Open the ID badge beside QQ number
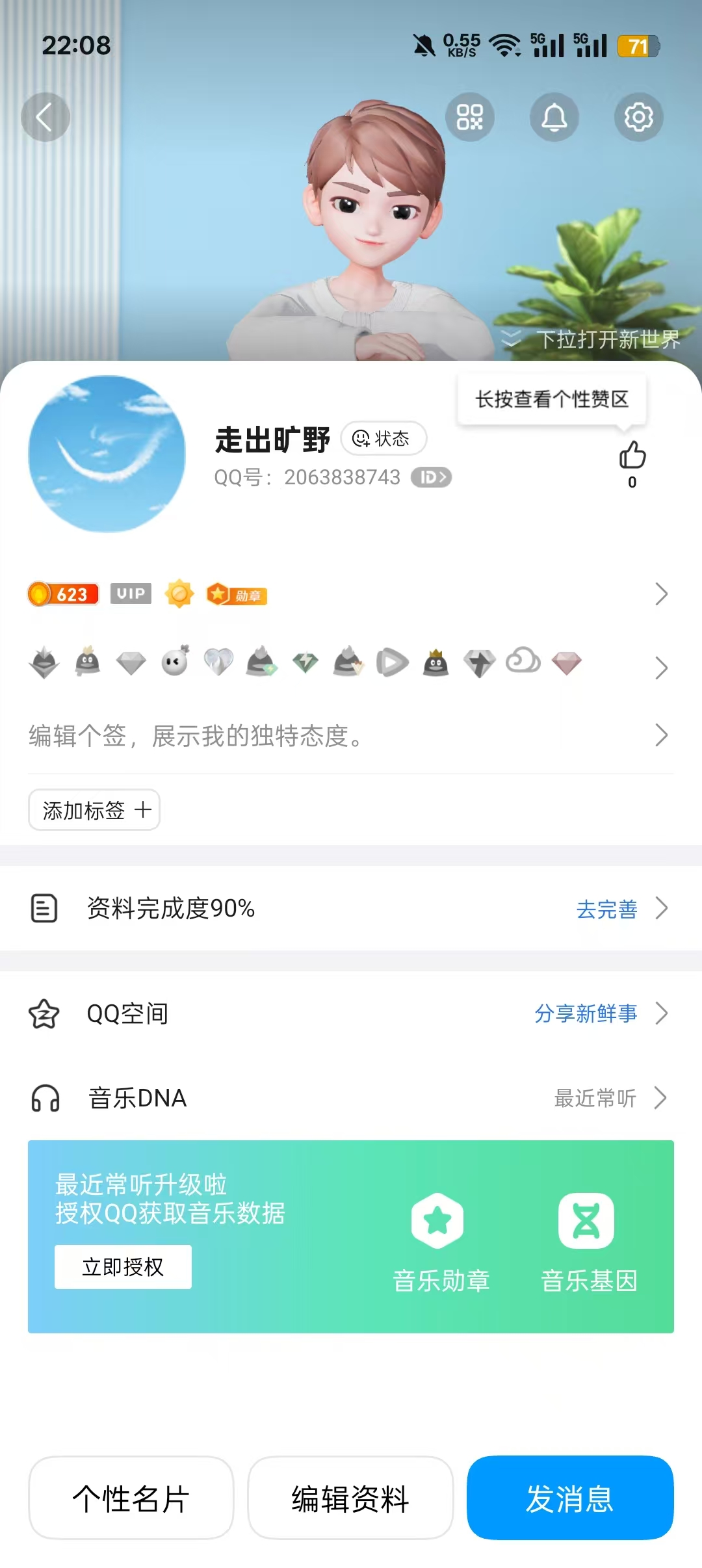This screenshot has width=702, height=1568. coord(432,478)
